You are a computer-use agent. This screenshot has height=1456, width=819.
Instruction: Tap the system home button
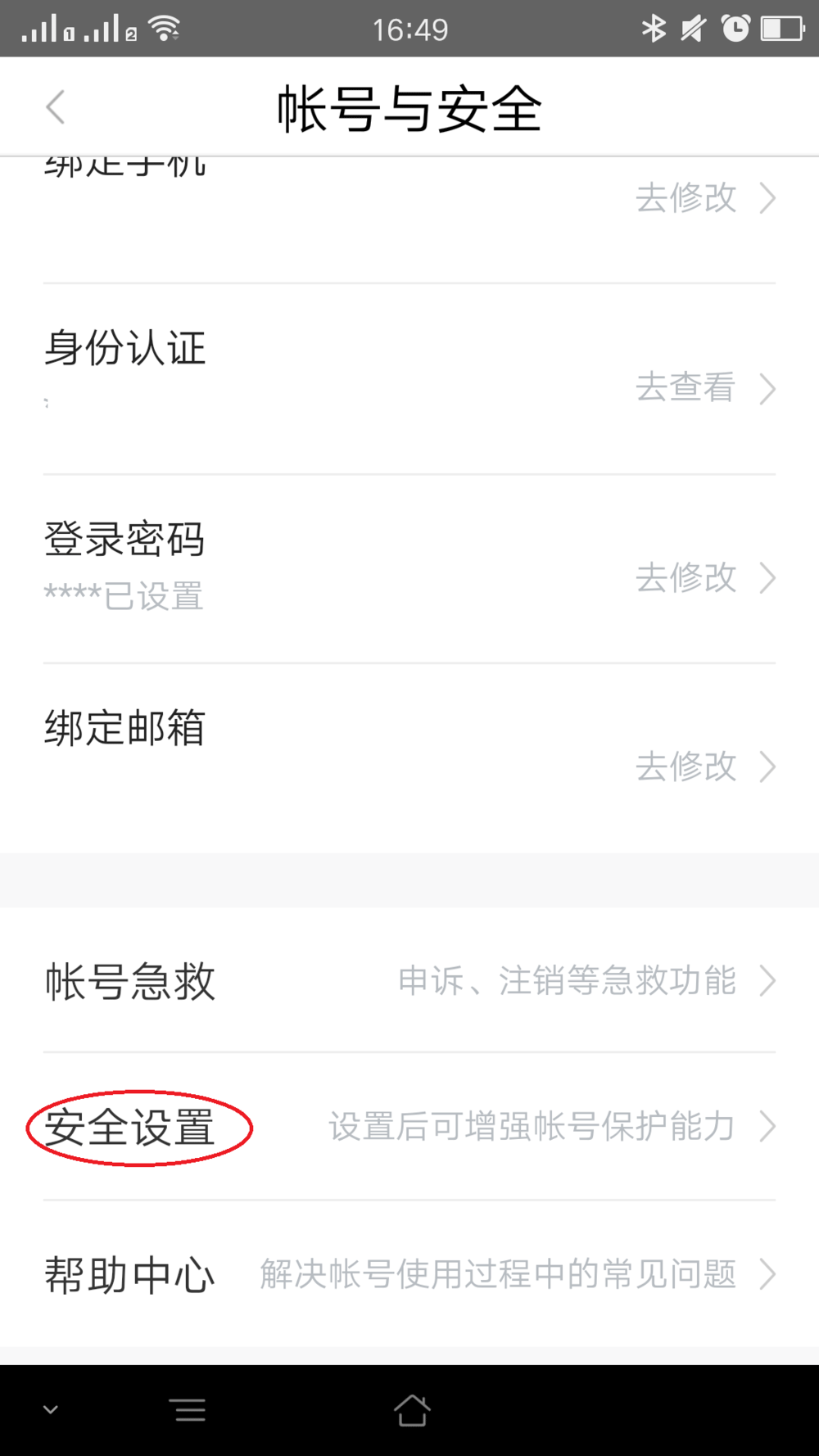(x=411, y=1410)
